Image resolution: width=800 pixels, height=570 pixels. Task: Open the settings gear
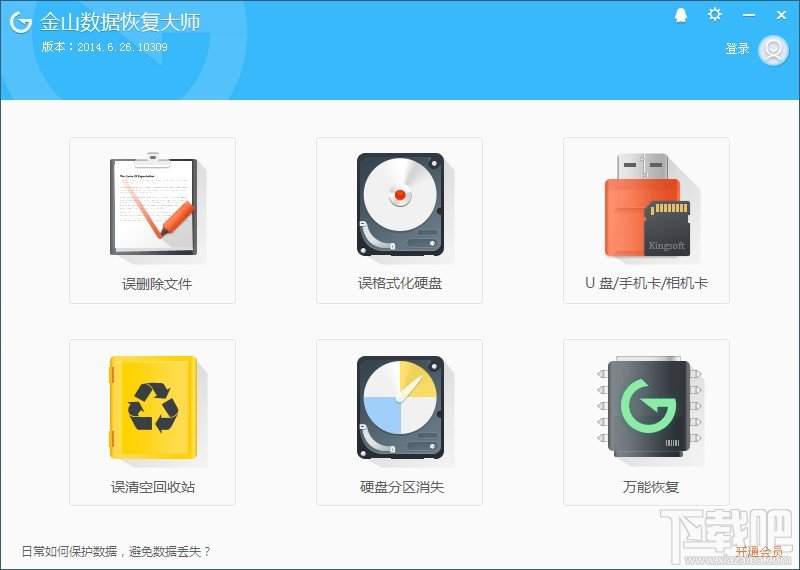point(714,14)
